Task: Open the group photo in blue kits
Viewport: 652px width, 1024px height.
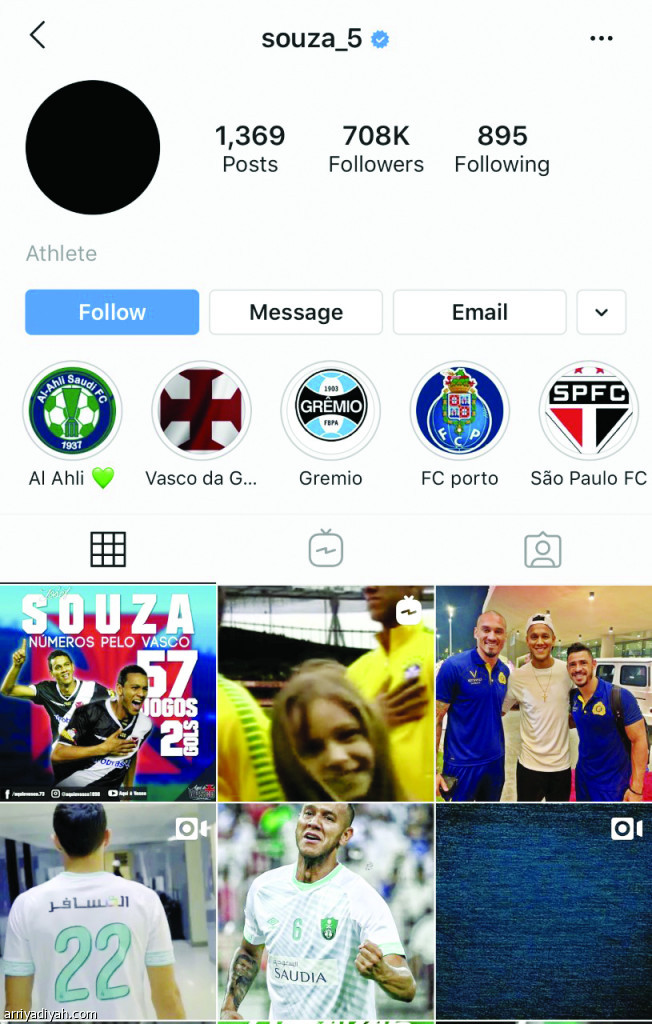Action: point(544,694)
